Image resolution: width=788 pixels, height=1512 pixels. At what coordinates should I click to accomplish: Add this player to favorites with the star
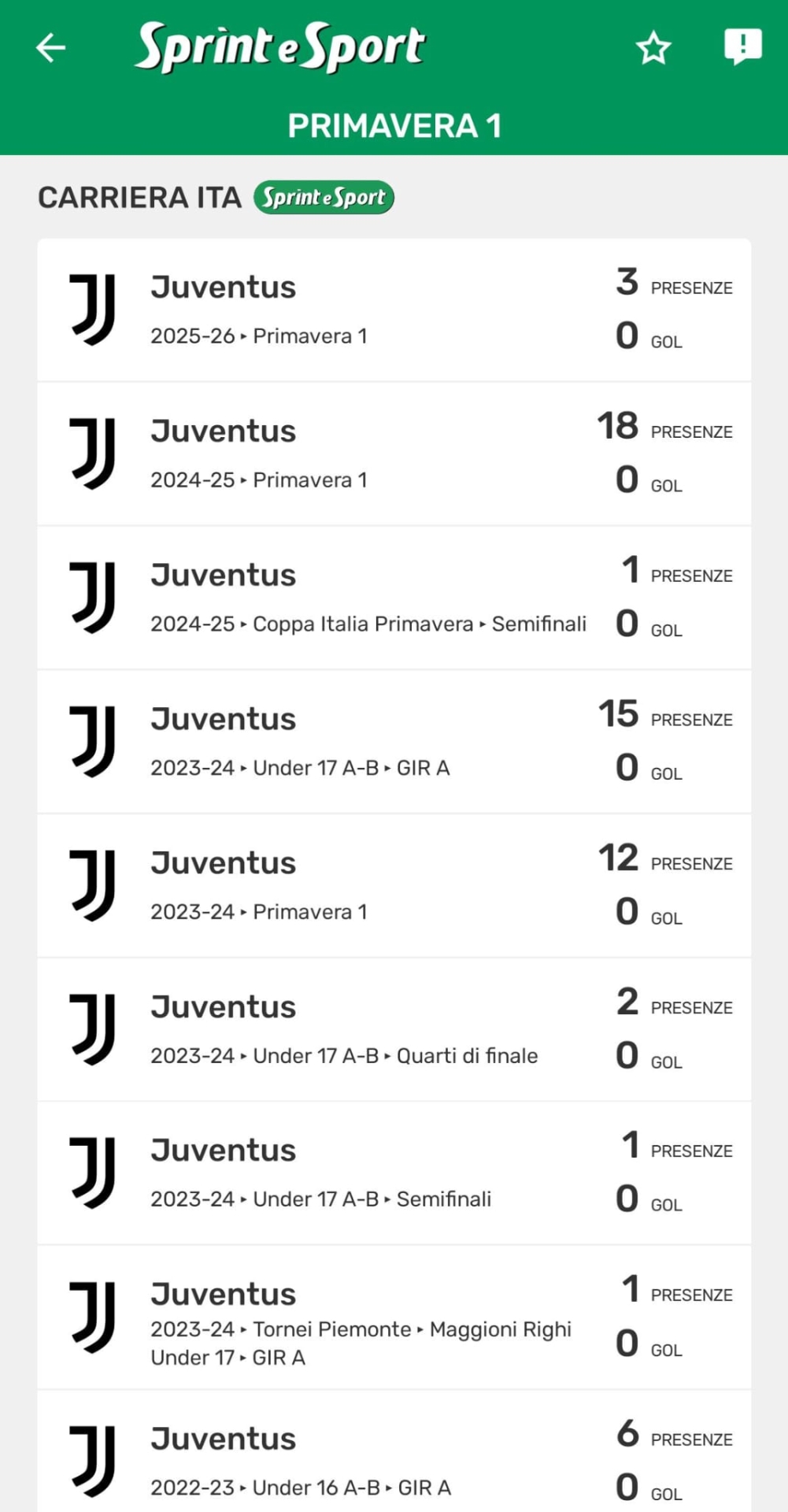pyautogui.click(x=653, y=48)
